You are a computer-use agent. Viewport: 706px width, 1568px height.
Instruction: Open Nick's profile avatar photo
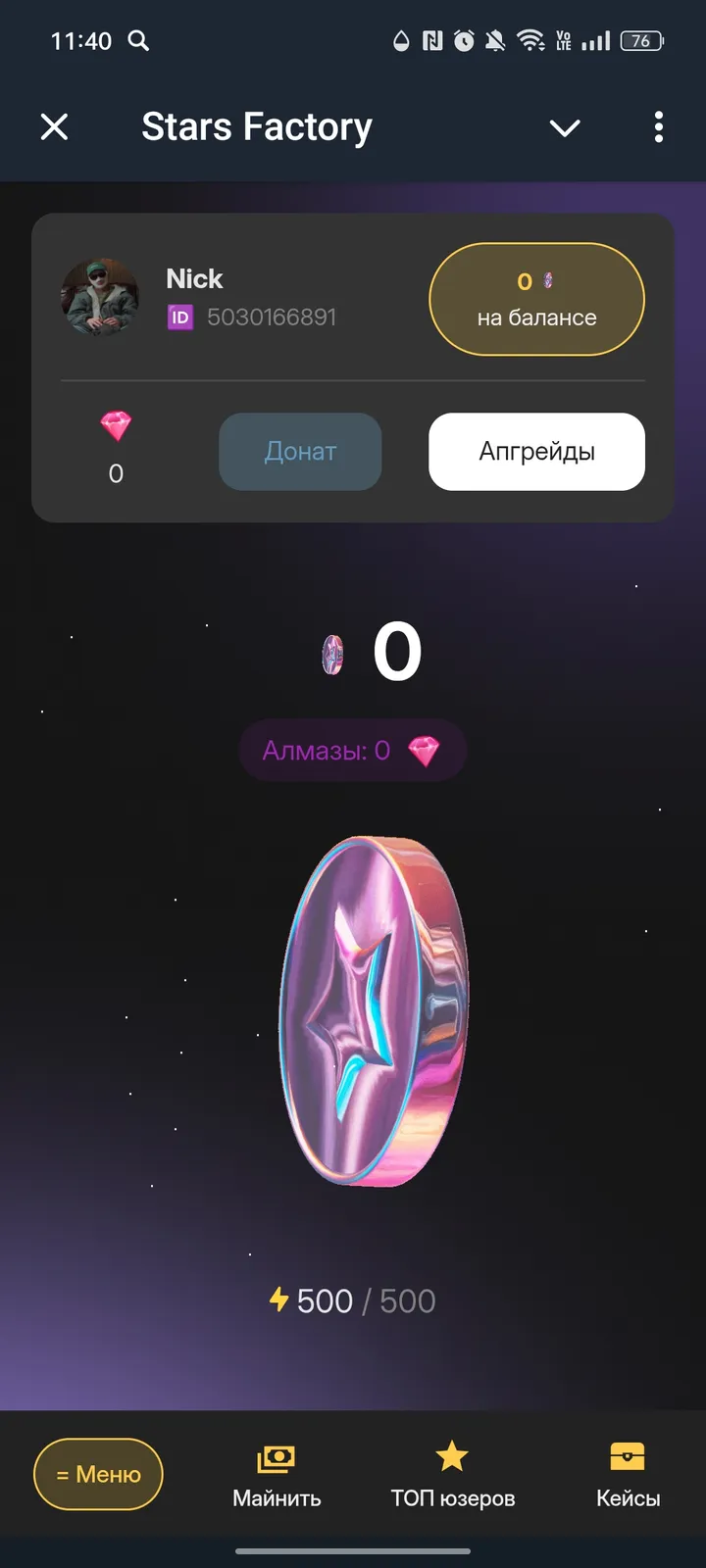pyautogui.click(x=99, y=298)
